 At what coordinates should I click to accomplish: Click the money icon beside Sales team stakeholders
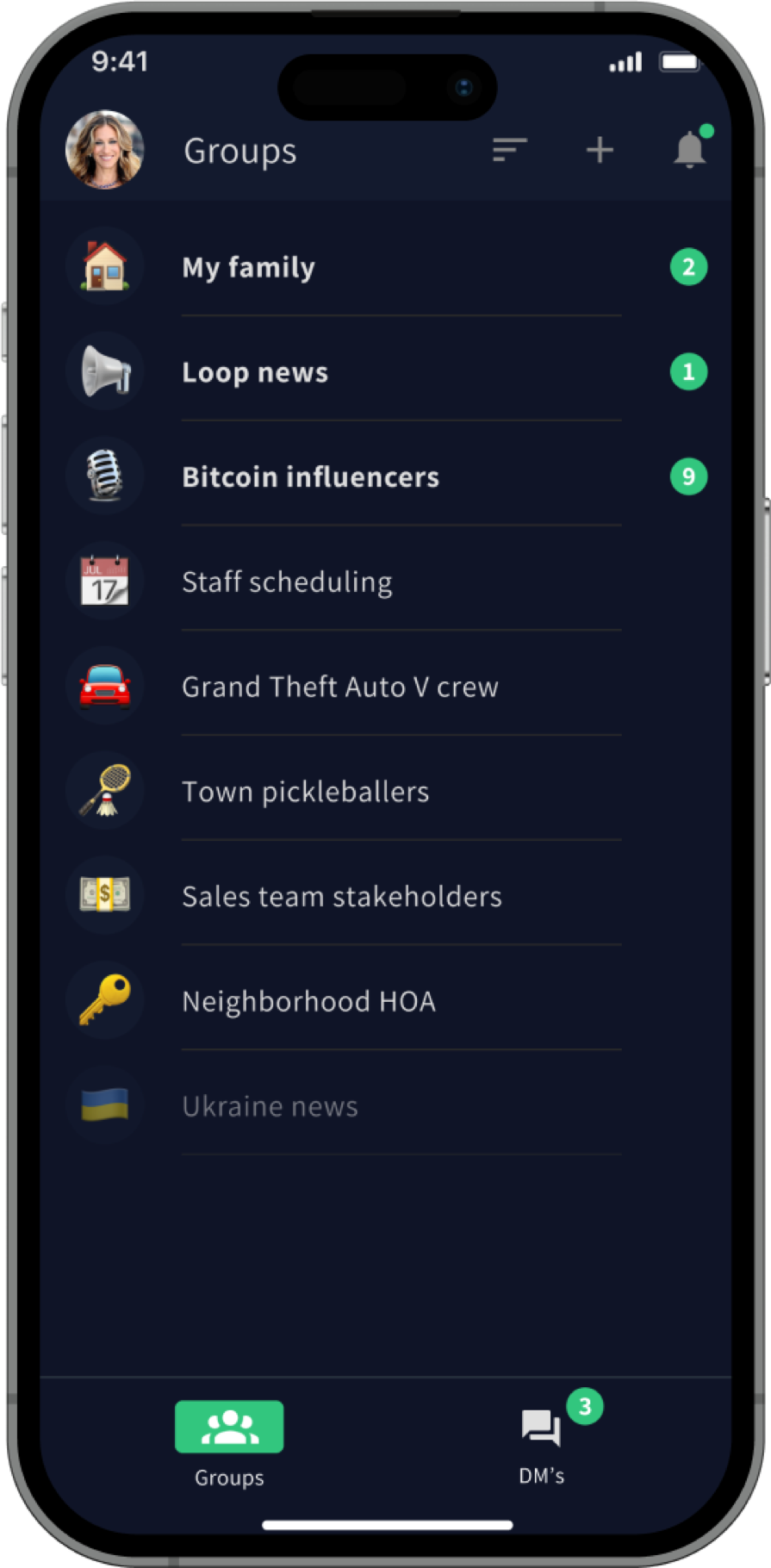(104, 896)
